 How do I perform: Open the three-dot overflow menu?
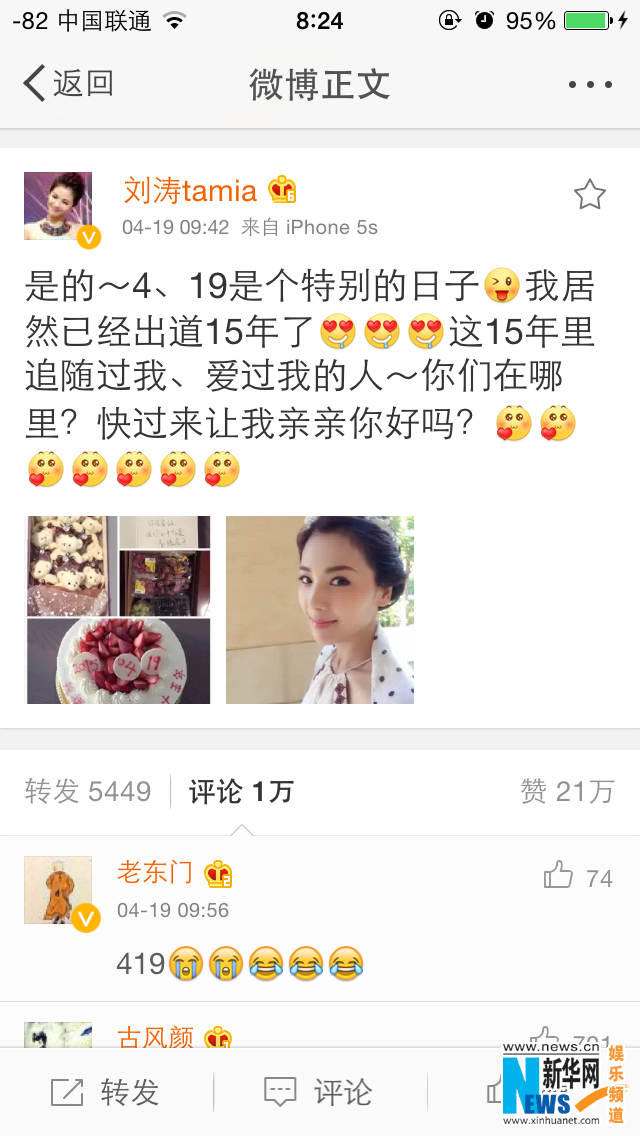(590, 85)
